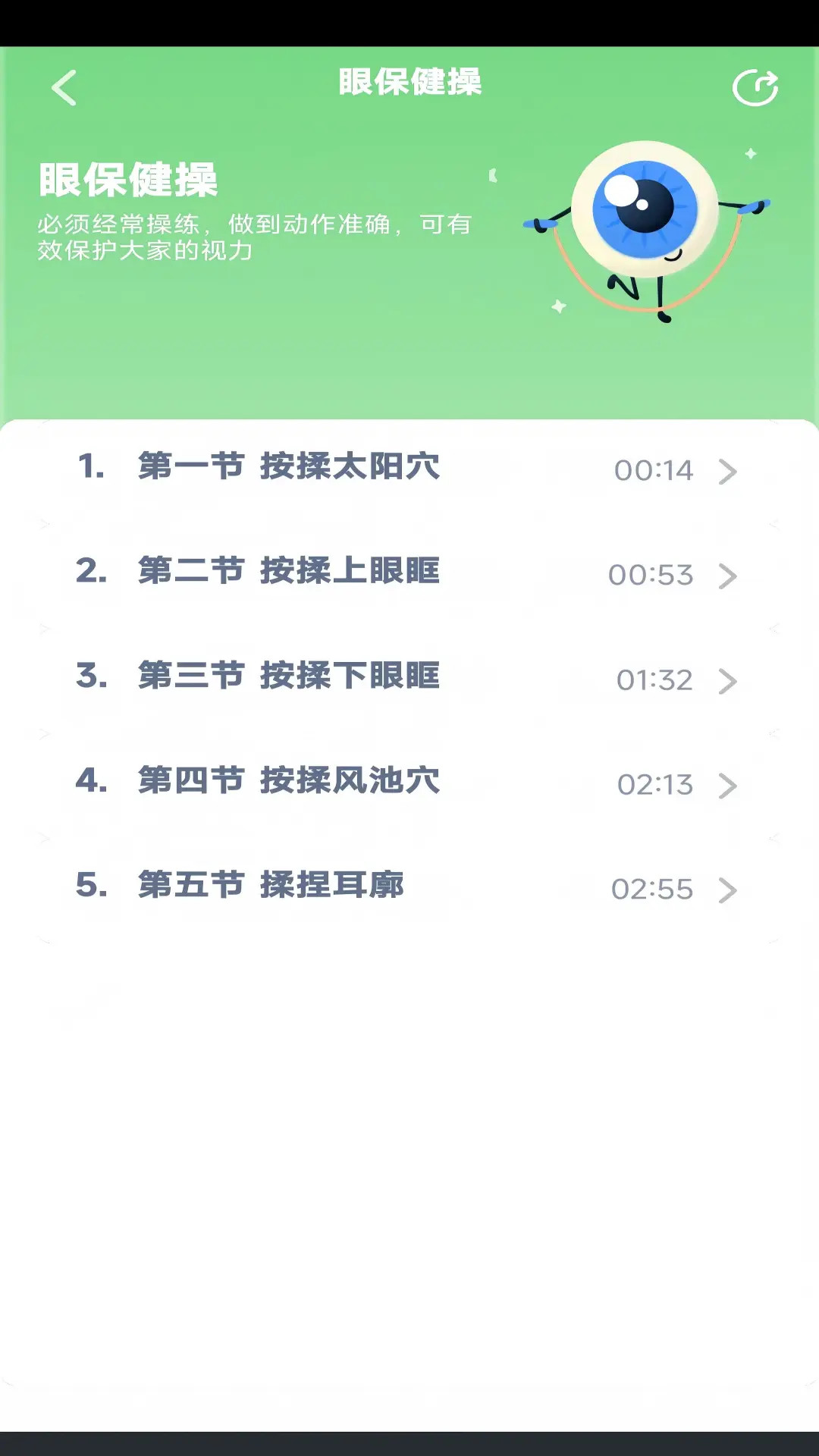Go back using the top-left arrow
The height and width of the screenshot is (1456, 819).
[64, 87]
